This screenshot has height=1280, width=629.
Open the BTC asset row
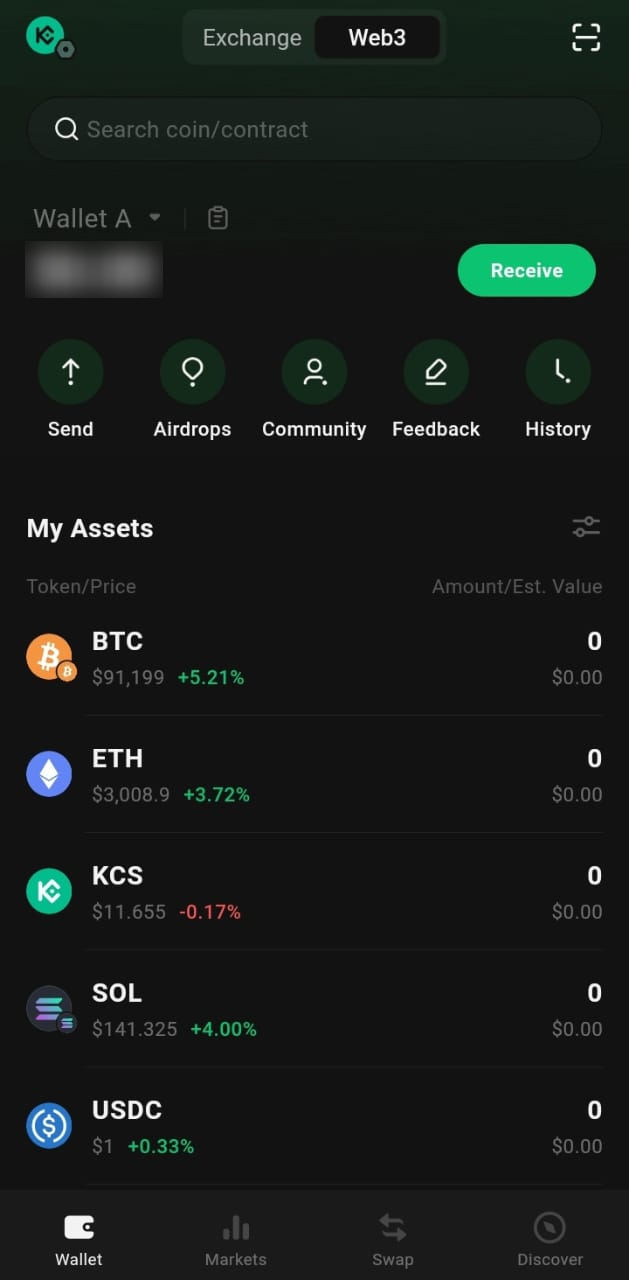(314, 658)
